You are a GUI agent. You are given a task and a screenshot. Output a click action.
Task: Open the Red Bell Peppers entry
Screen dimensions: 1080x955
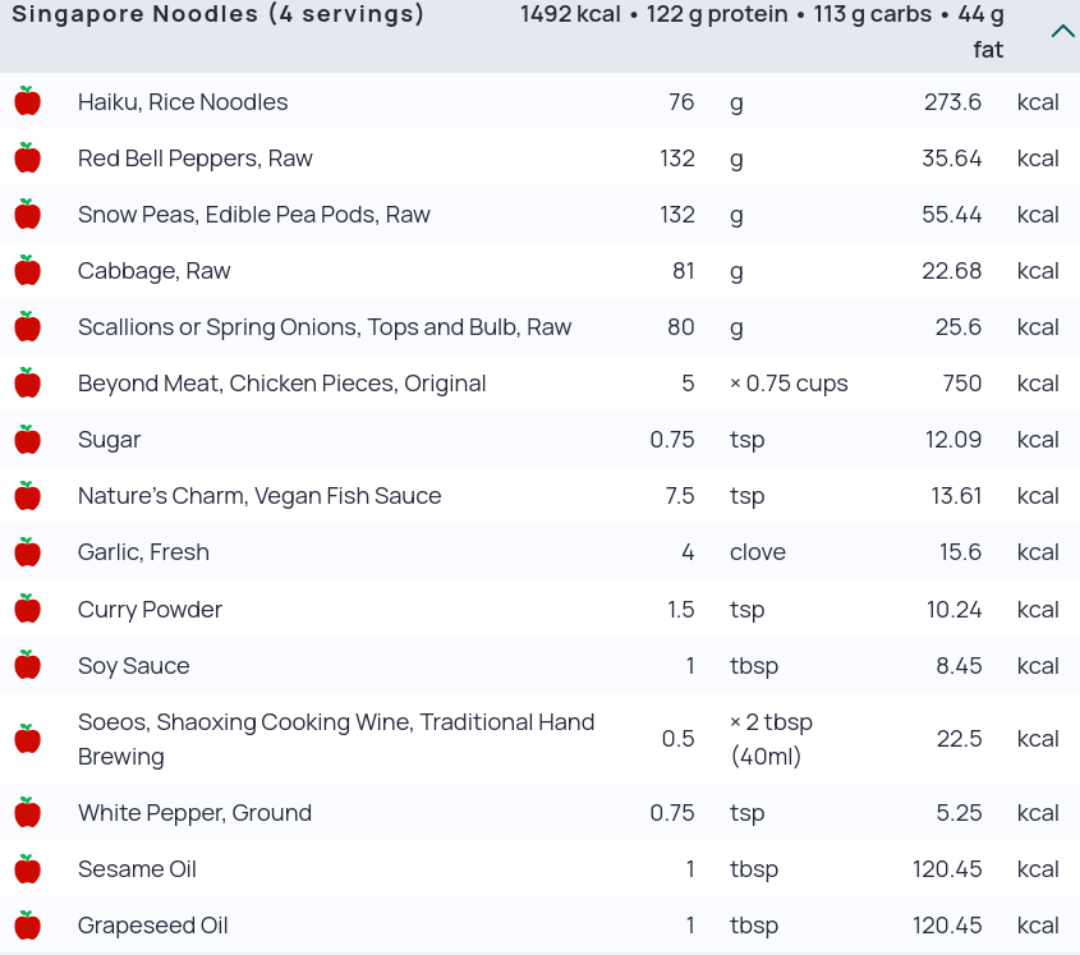[195, 158]
